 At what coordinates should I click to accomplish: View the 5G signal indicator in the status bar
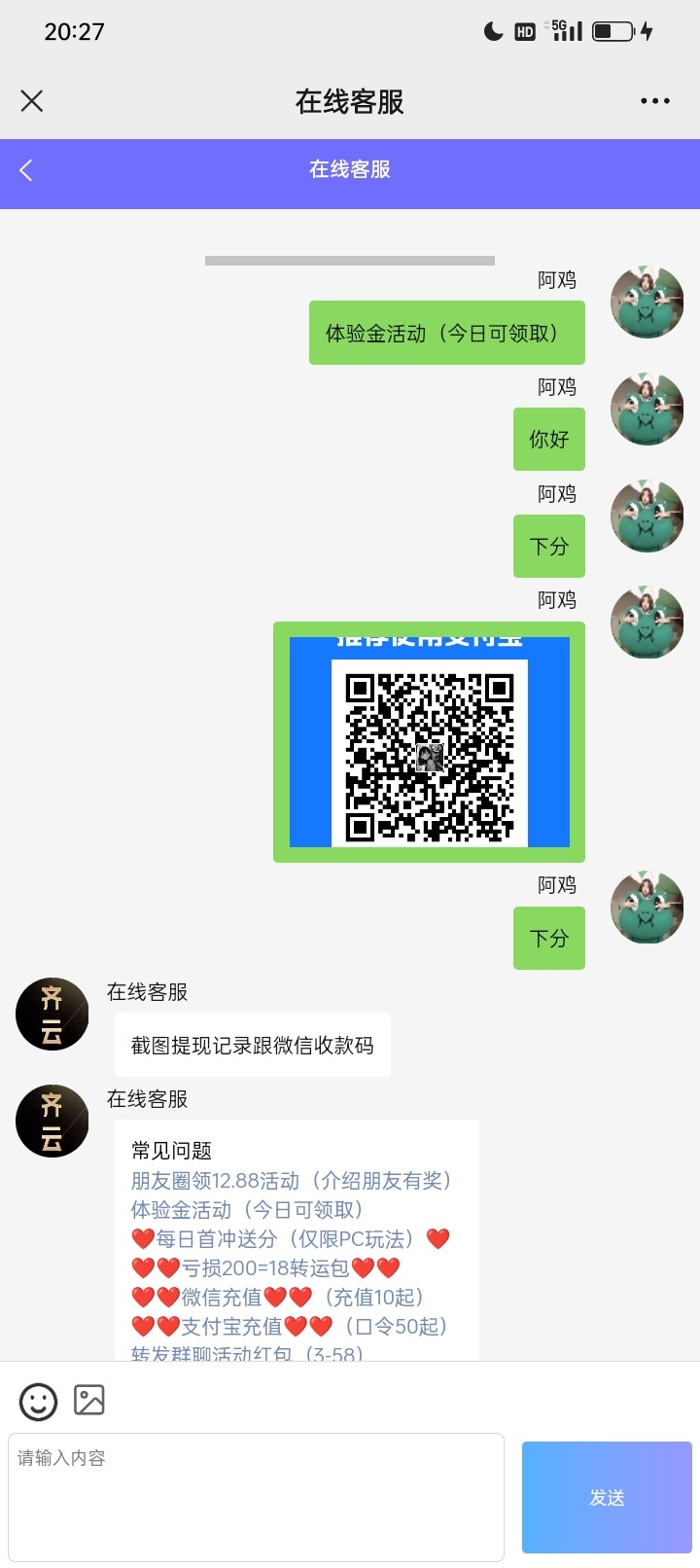565,30
